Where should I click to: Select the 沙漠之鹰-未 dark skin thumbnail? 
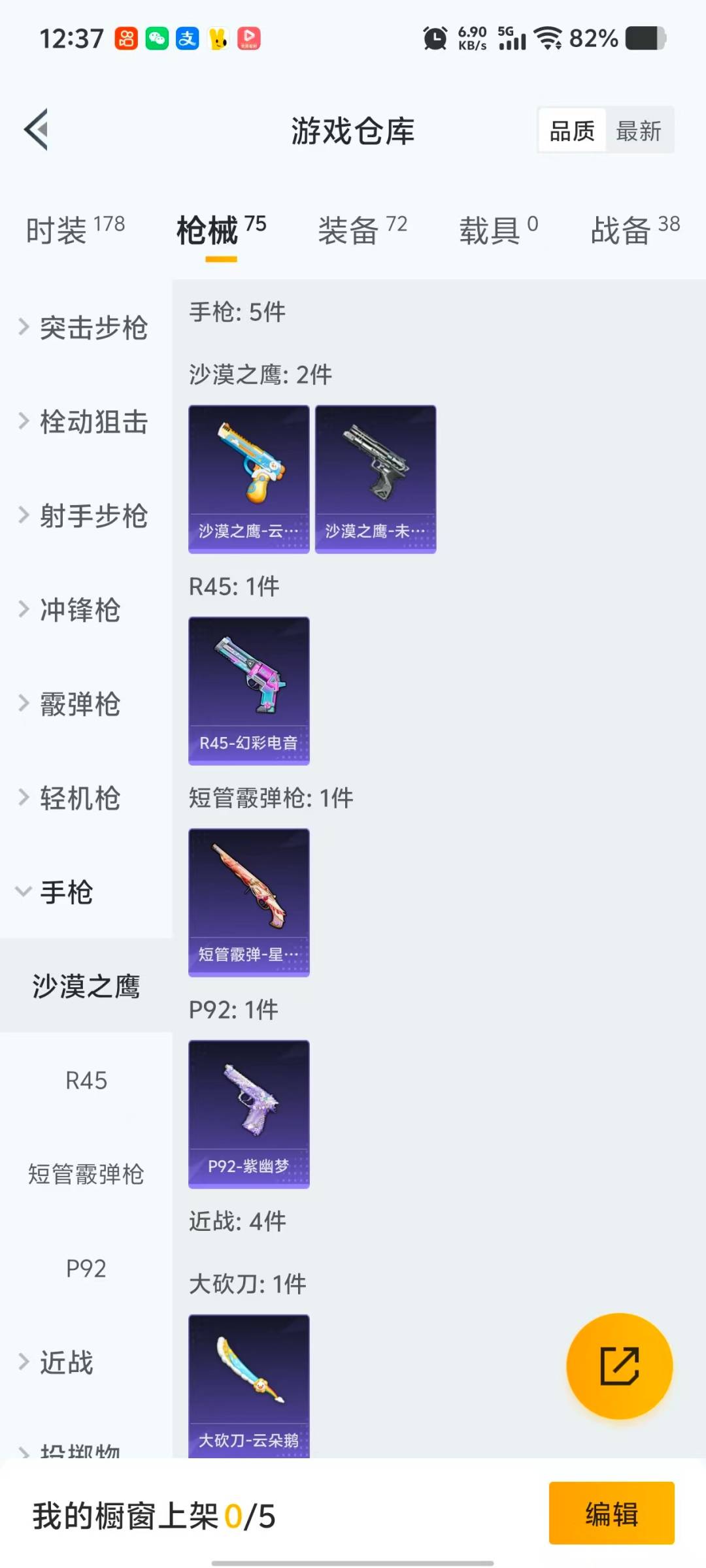375,478
